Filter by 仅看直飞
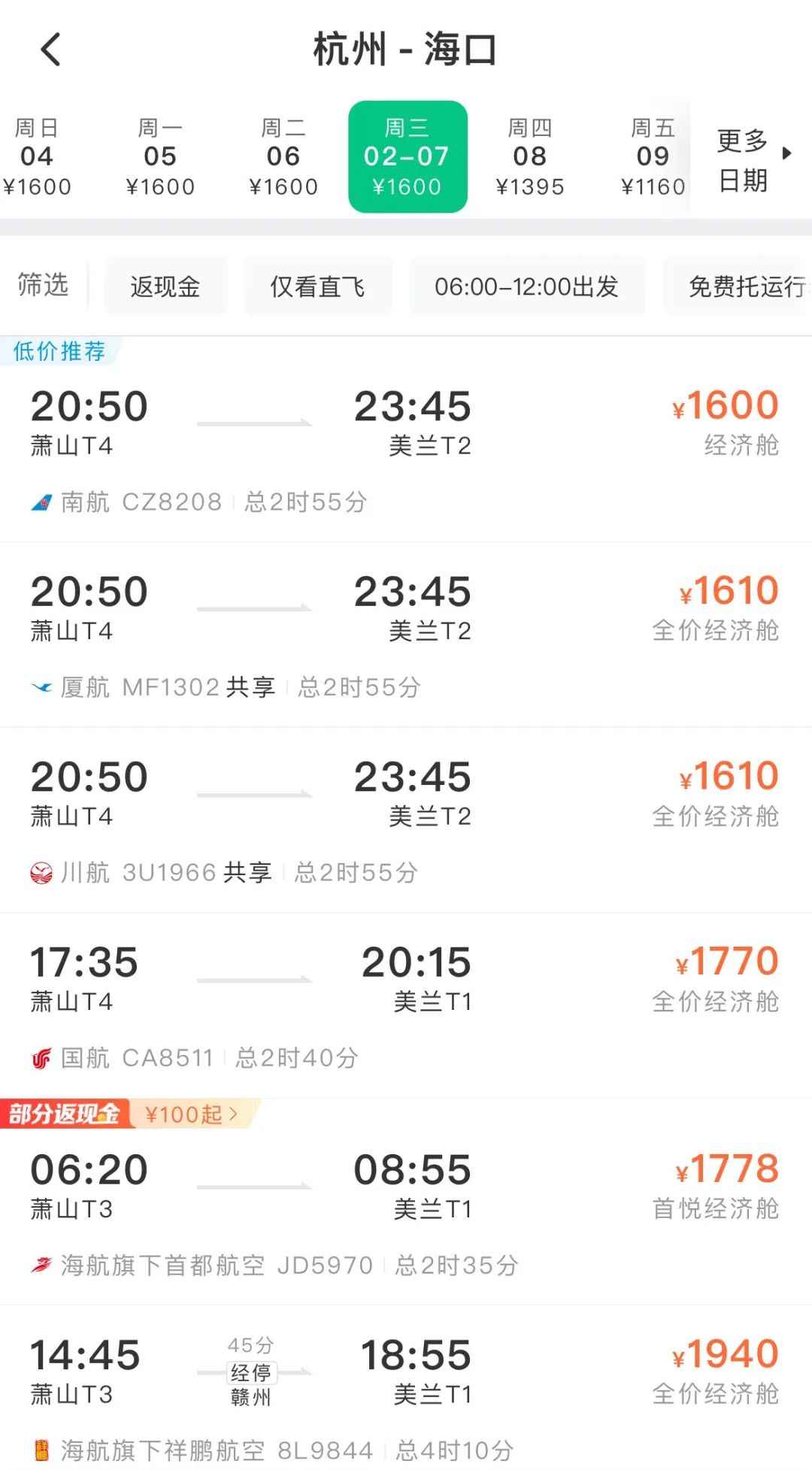 coord(317,286)
